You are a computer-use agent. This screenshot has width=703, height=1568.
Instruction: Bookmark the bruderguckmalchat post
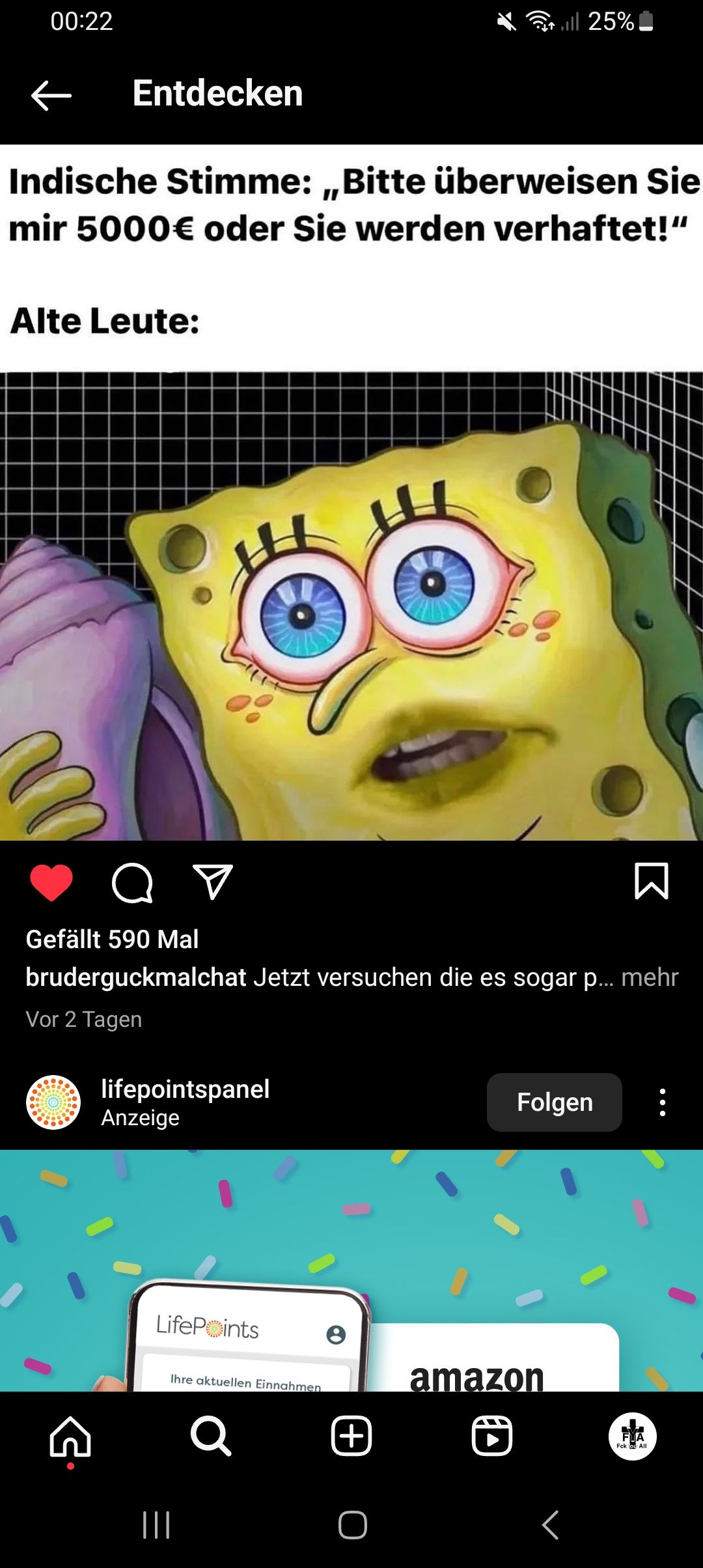651,882
